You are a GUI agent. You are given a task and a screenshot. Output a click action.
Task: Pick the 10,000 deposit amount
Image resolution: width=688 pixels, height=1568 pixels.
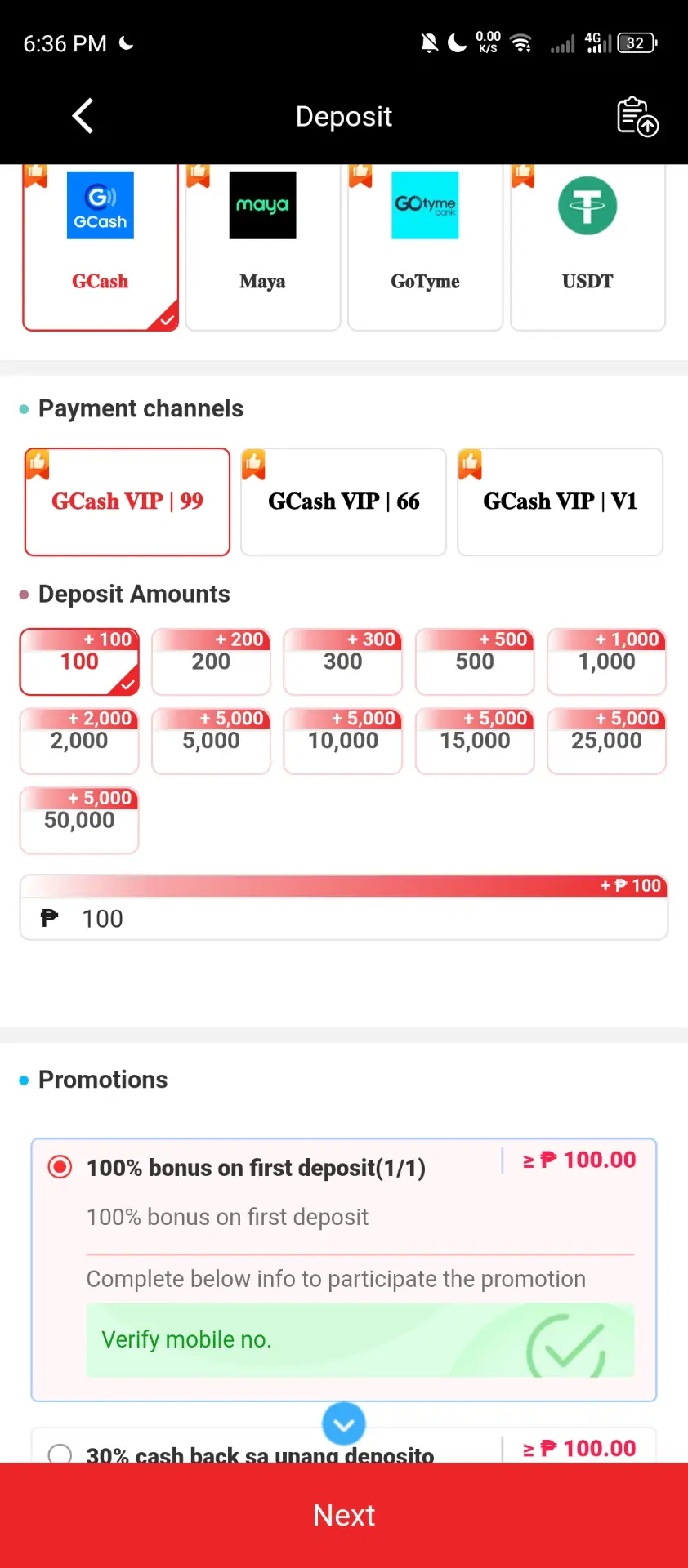(343, 741)
